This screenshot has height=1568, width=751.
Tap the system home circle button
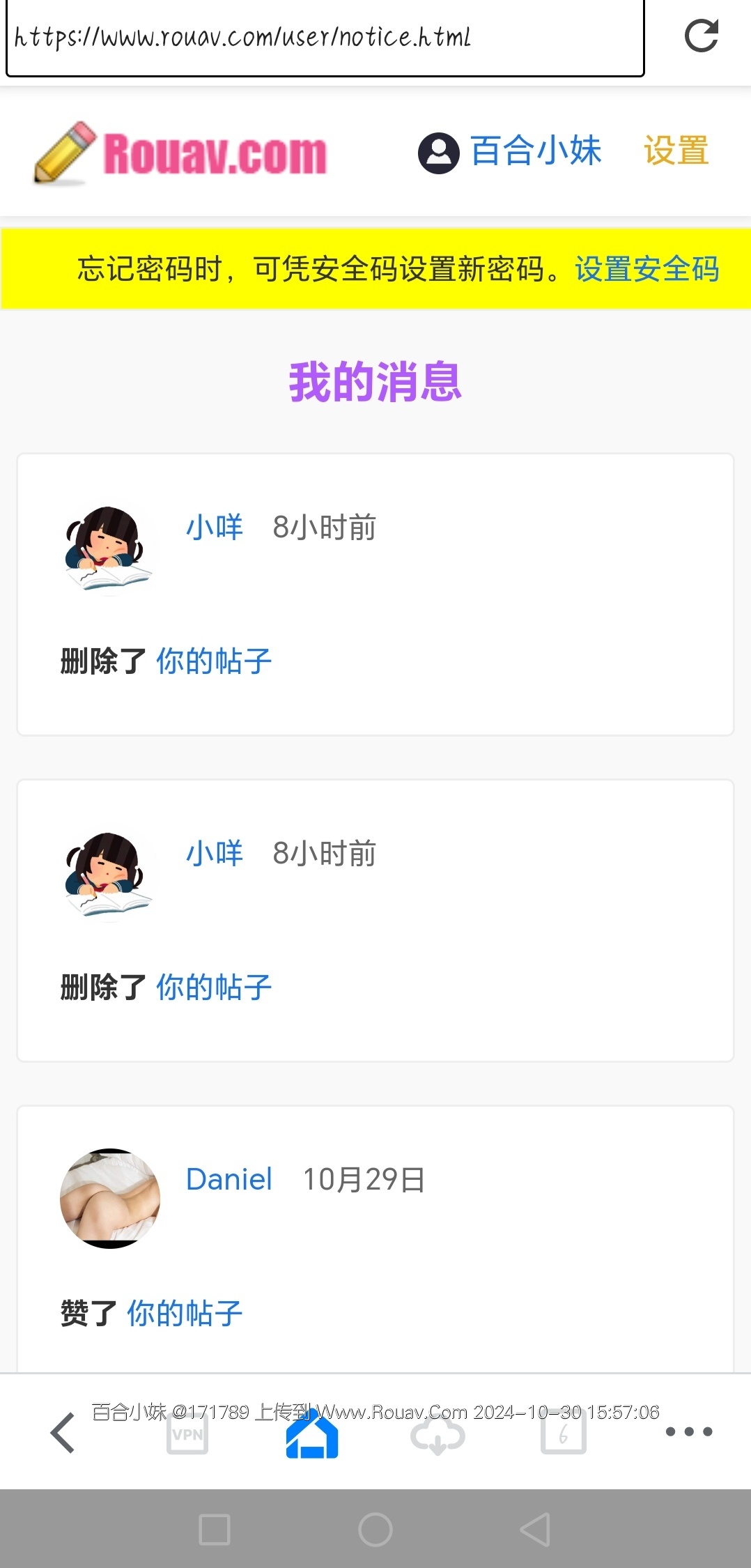pyautogui.click(x=375, y=1530)
